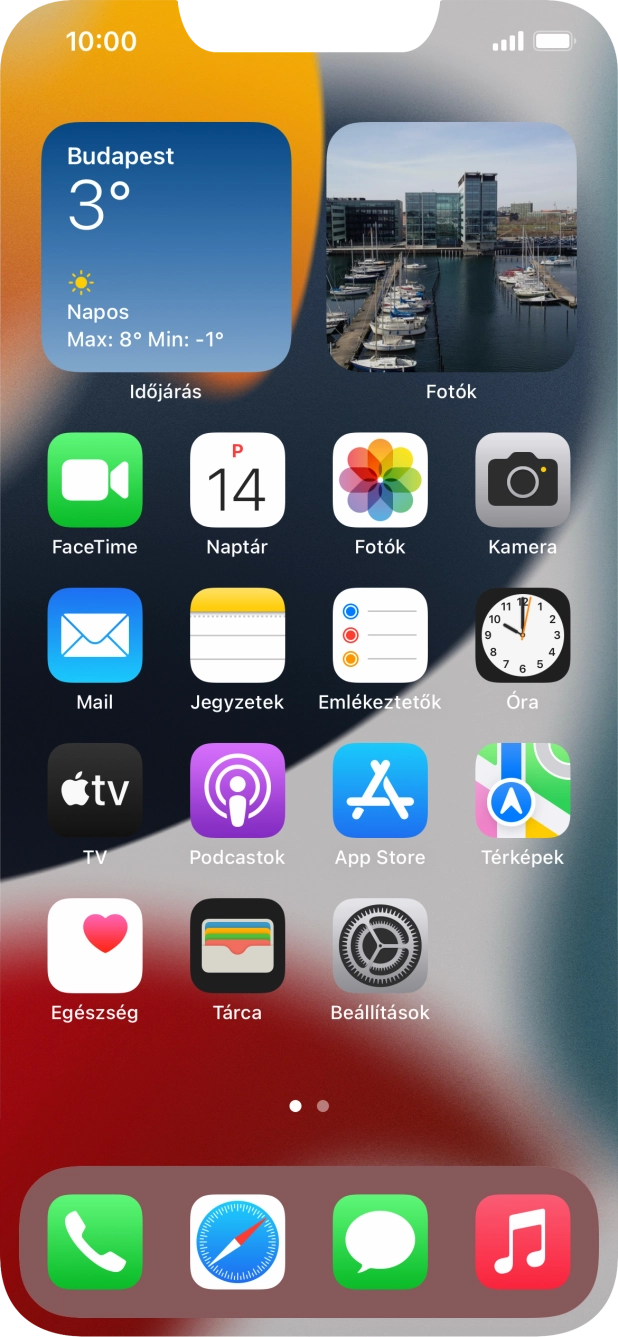Image resolution: width=618 pixels, height=1337 pixels.
Task: Open the Mail app
Action: tap(95, 635)
